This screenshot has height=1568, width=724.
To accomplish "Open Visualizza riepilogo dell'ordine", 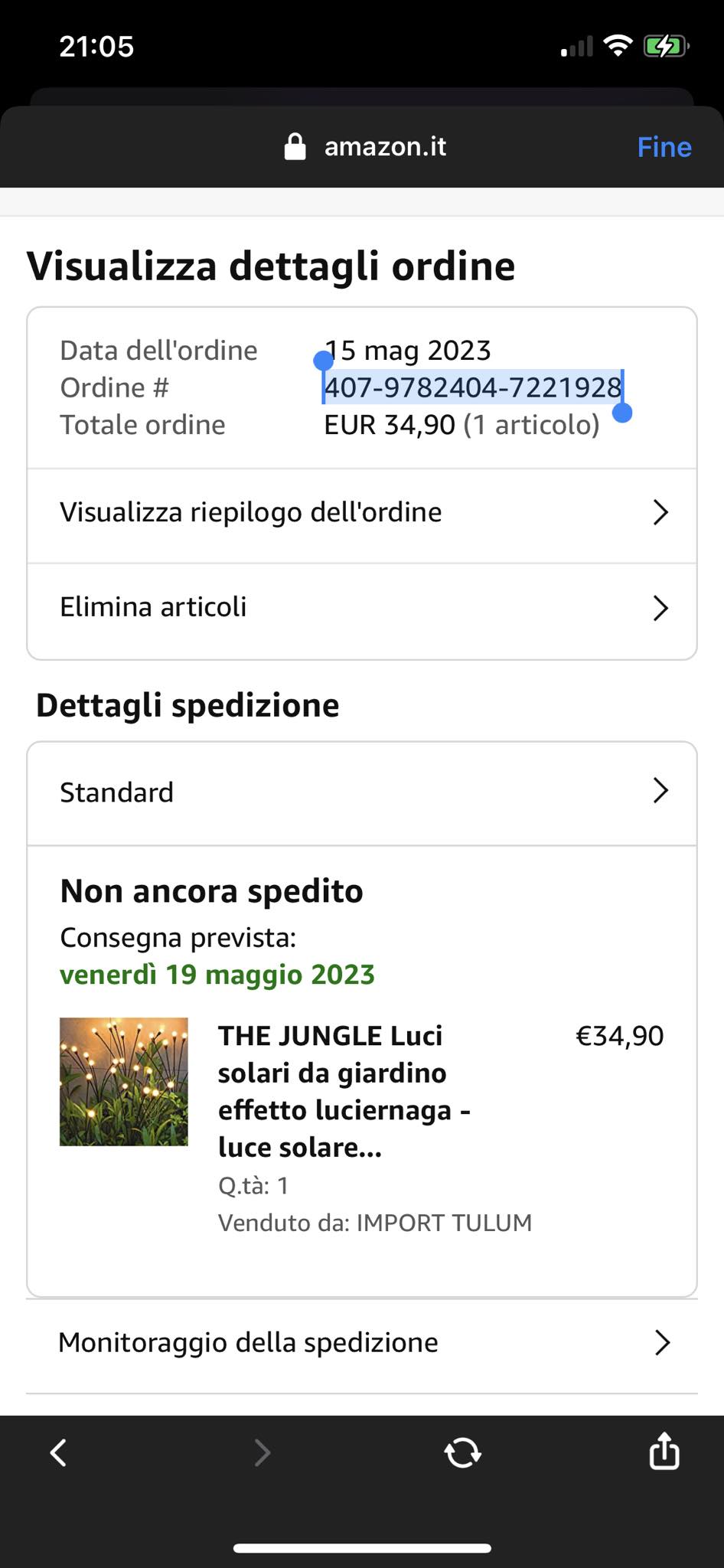I will point(361,512).
